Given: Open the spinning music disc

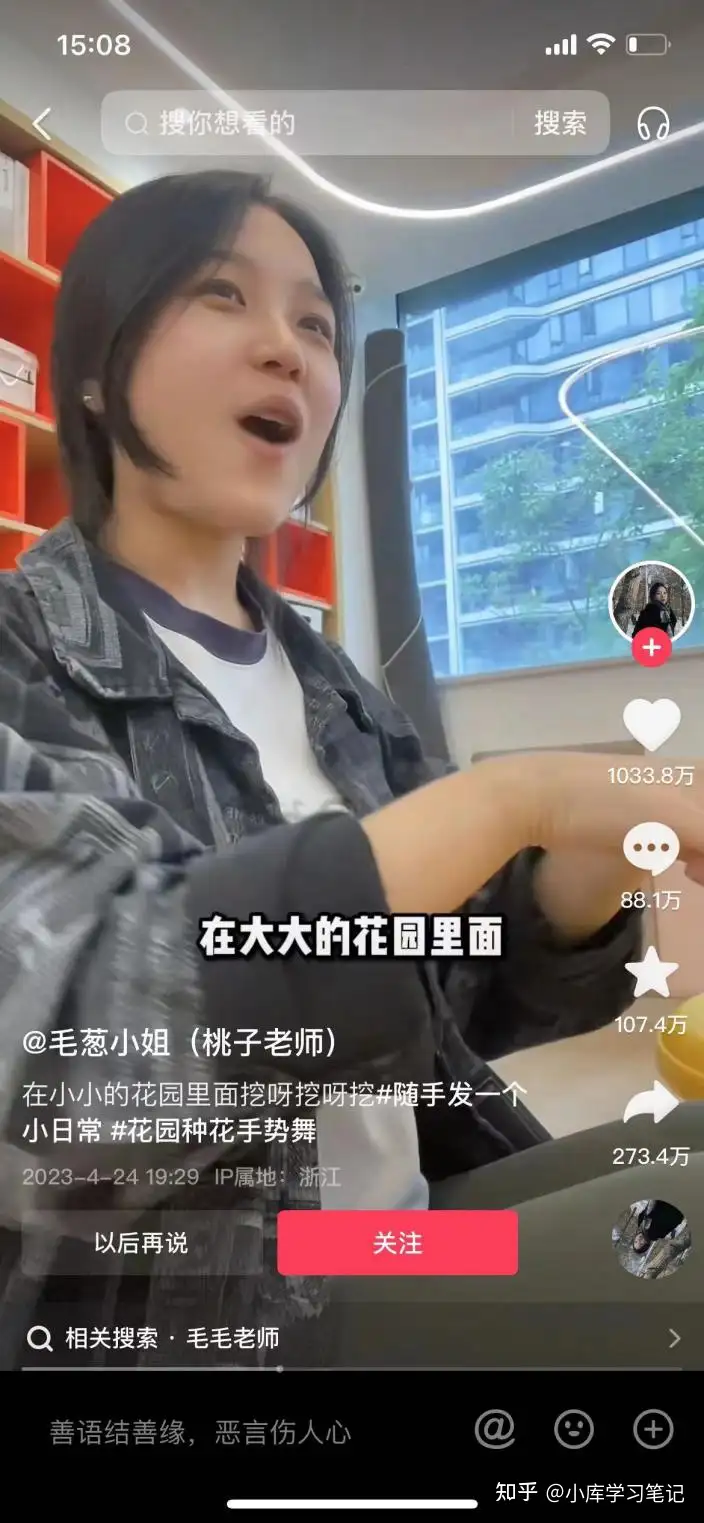Looking at the screenshot, I should [x=651, y=1239].
